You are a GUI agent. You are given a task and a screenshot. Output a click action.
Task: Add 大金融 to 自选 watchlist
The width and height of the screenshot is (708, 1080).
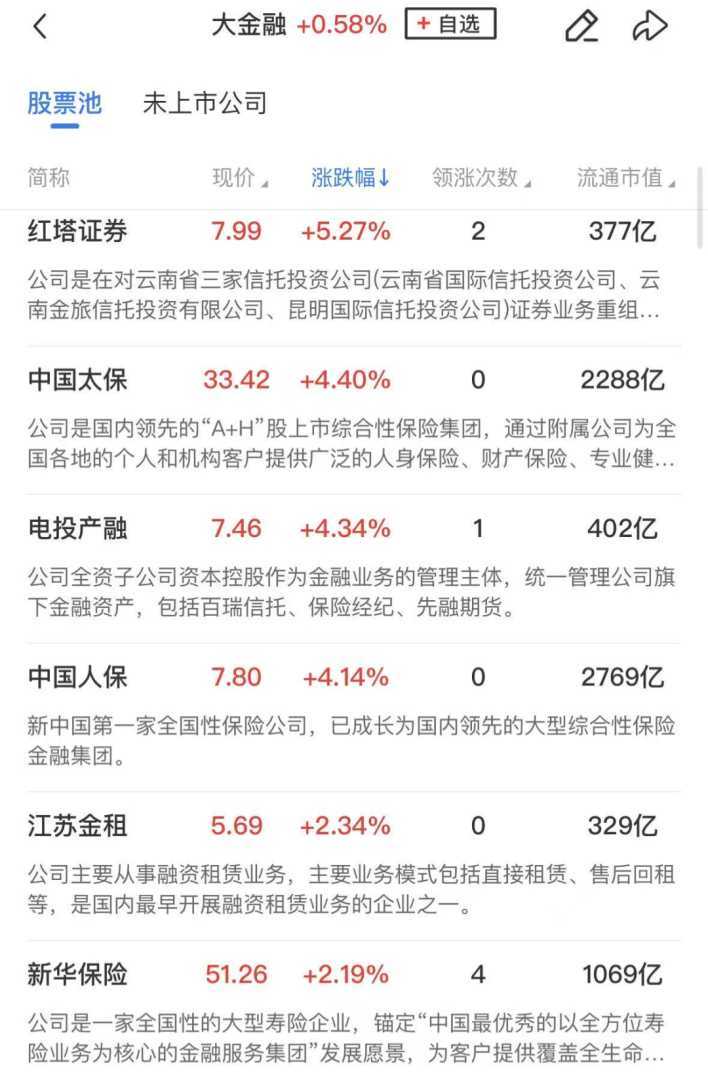[450, 25]
